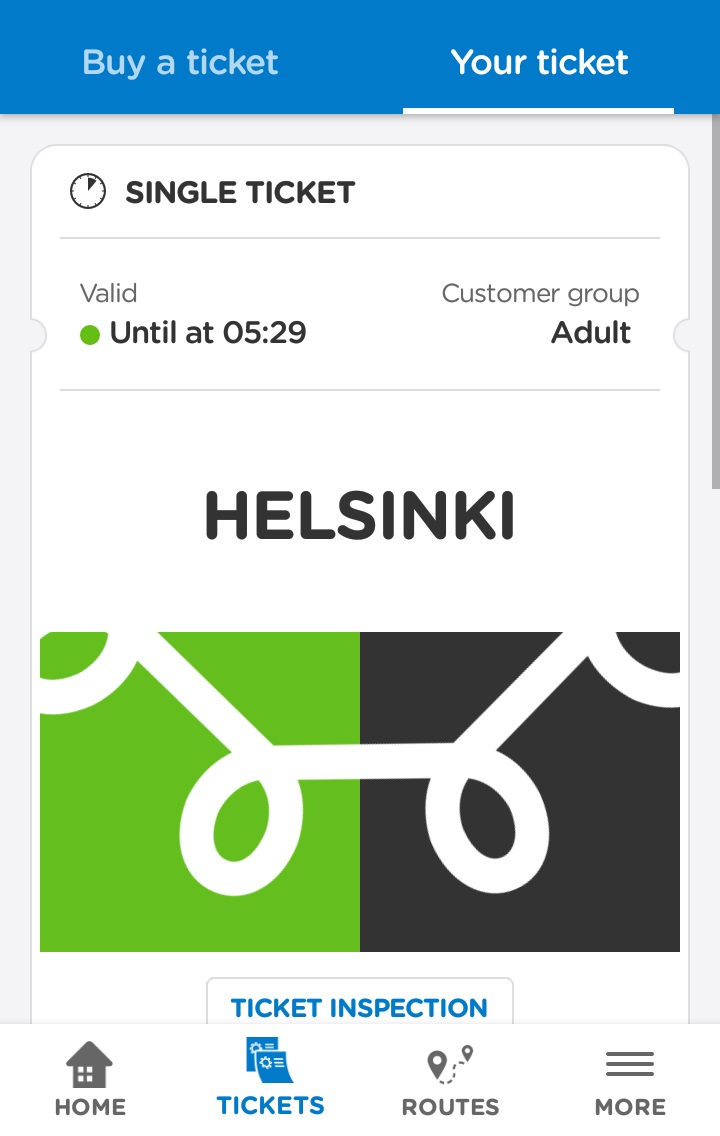Open Ticket Inspection
Viewport: 720px width, 1136px height.
point(359,1005)
